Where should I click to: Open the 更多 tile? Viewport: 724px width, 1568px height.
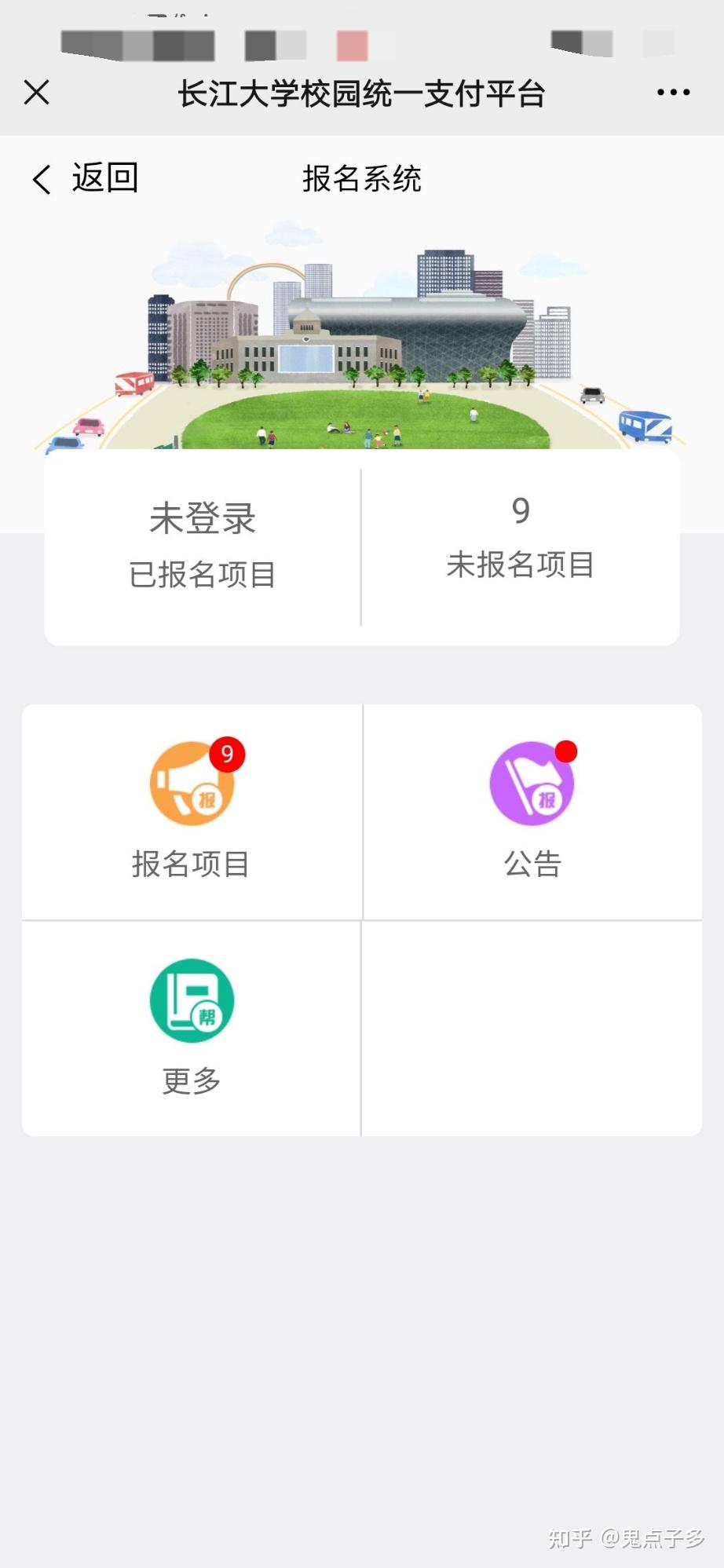[192, 1029]
